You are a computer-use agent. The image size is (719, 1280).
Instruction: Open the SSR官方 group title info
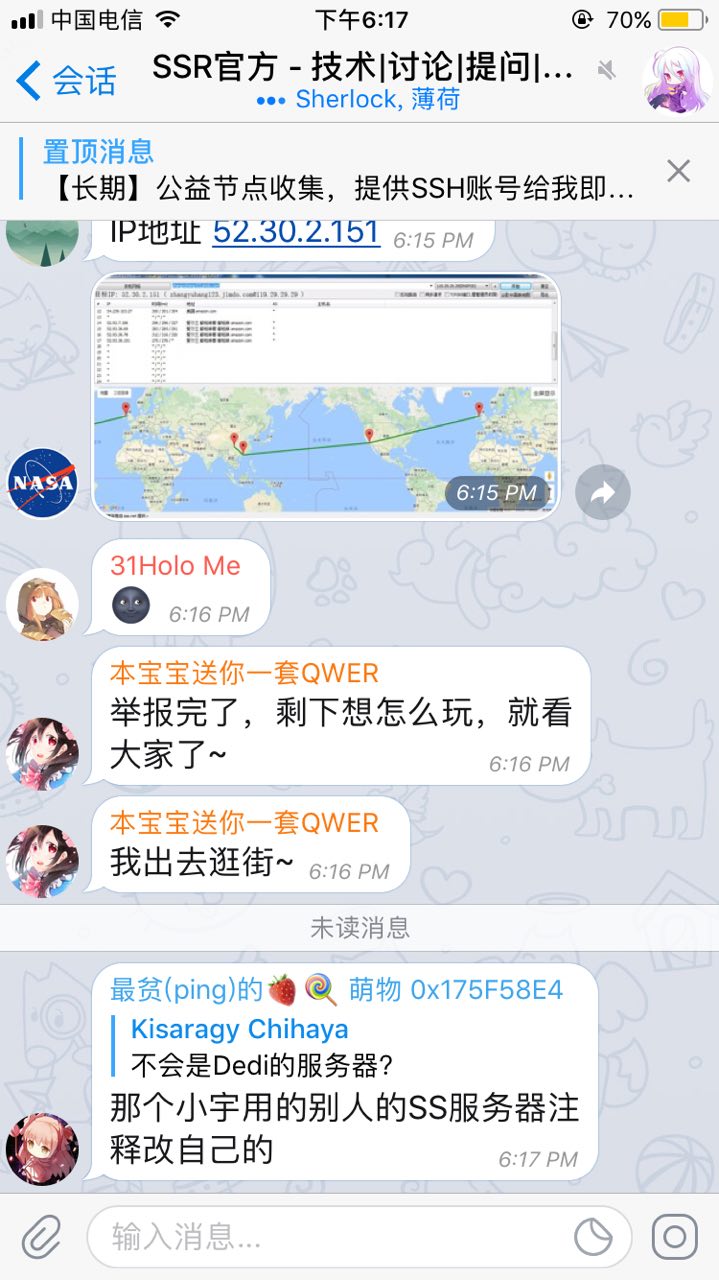[x=362, y=69]
